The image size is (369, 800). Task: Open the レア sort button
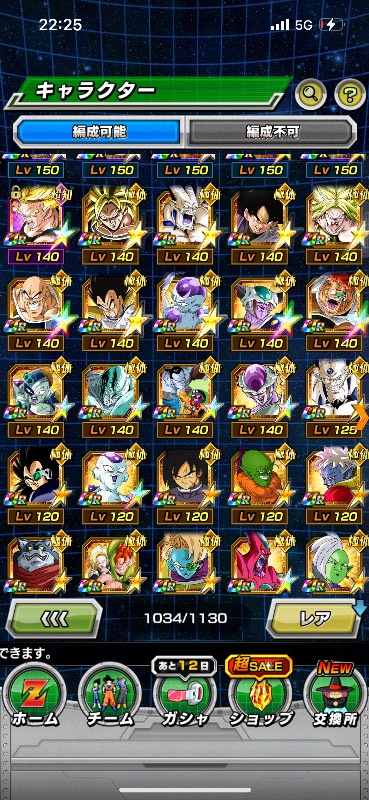click(315, 618)
